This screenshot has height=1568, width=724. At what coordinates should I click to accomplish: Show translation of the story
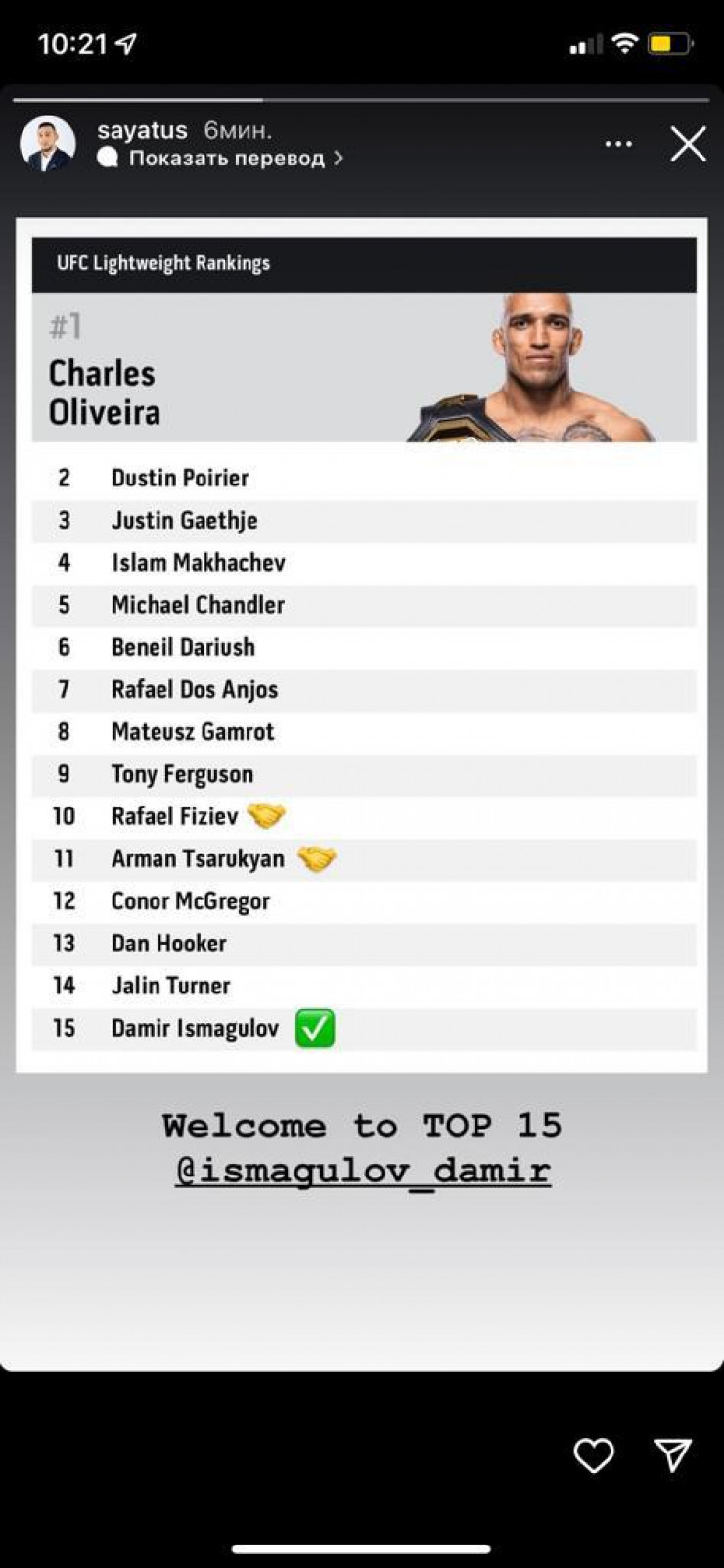pos(227,159)
